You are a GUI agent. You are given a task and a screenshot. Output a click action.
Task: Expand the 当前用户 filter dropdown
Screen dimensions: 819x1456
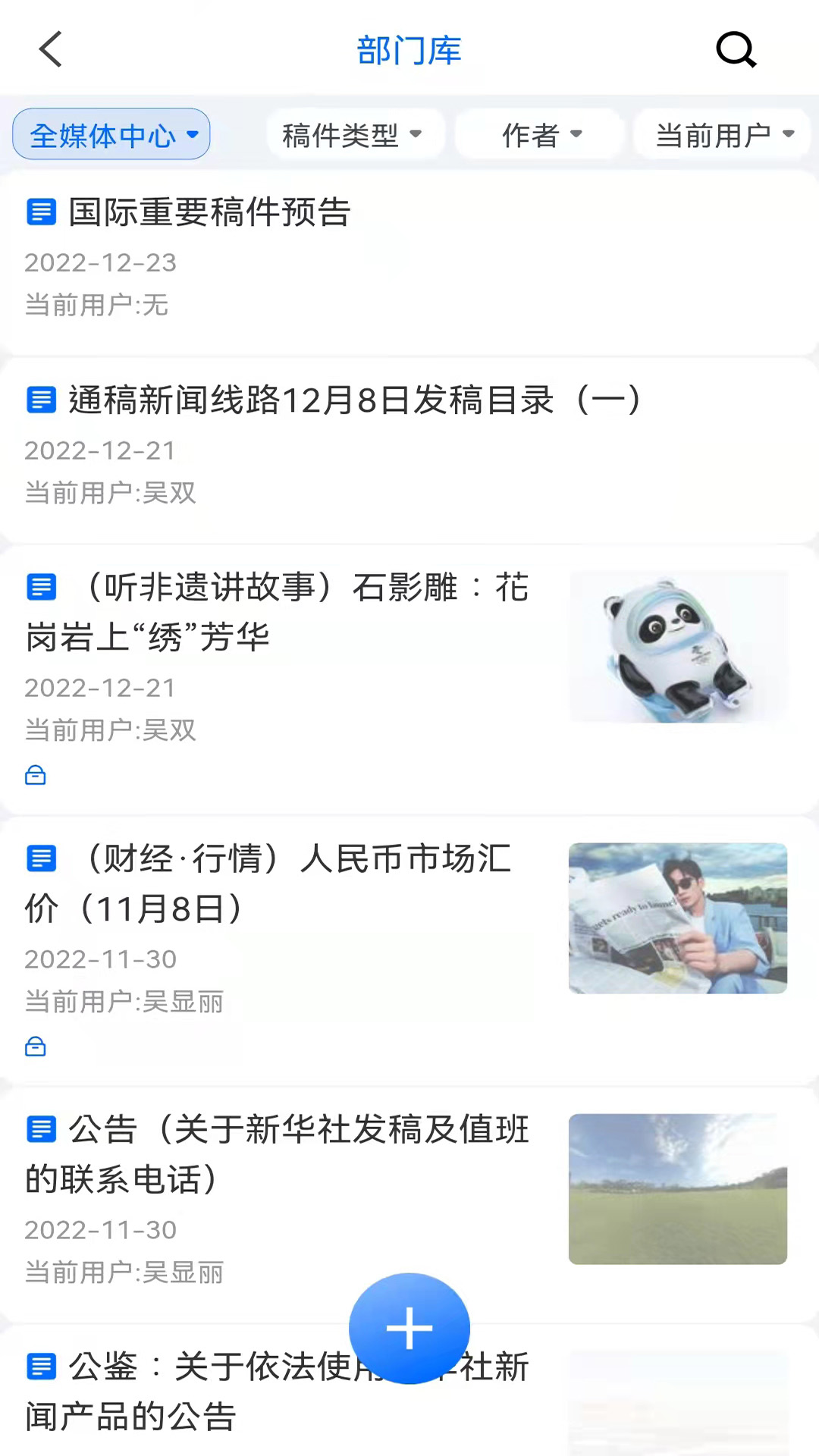click(723, 134)
